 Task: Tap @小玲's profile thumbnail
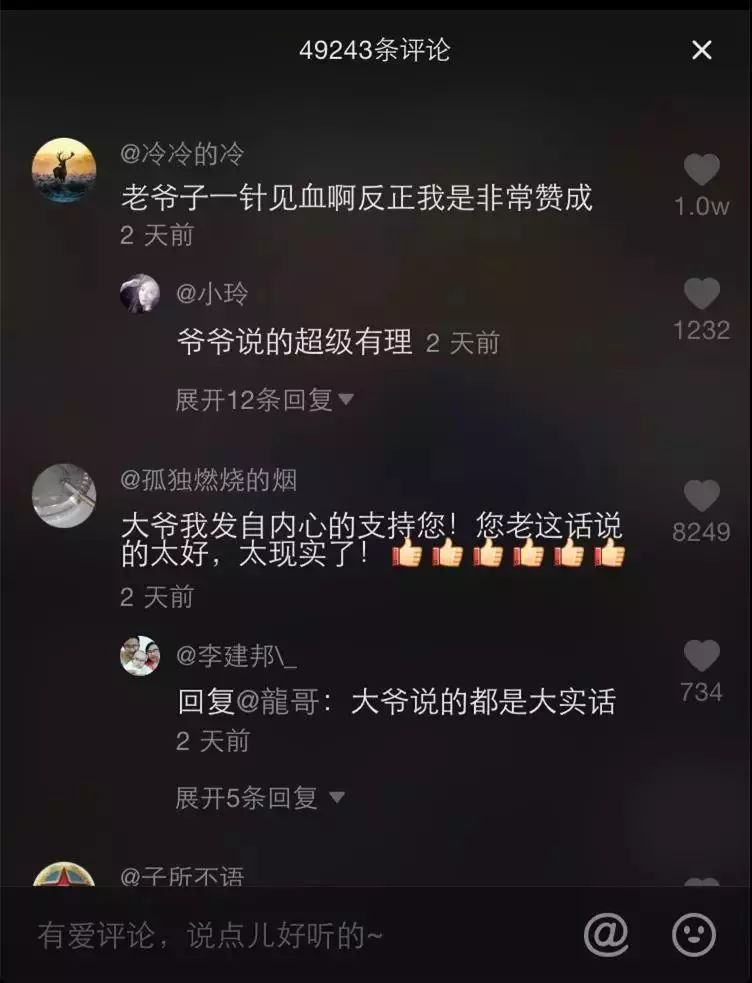click(x=140, y=293)
